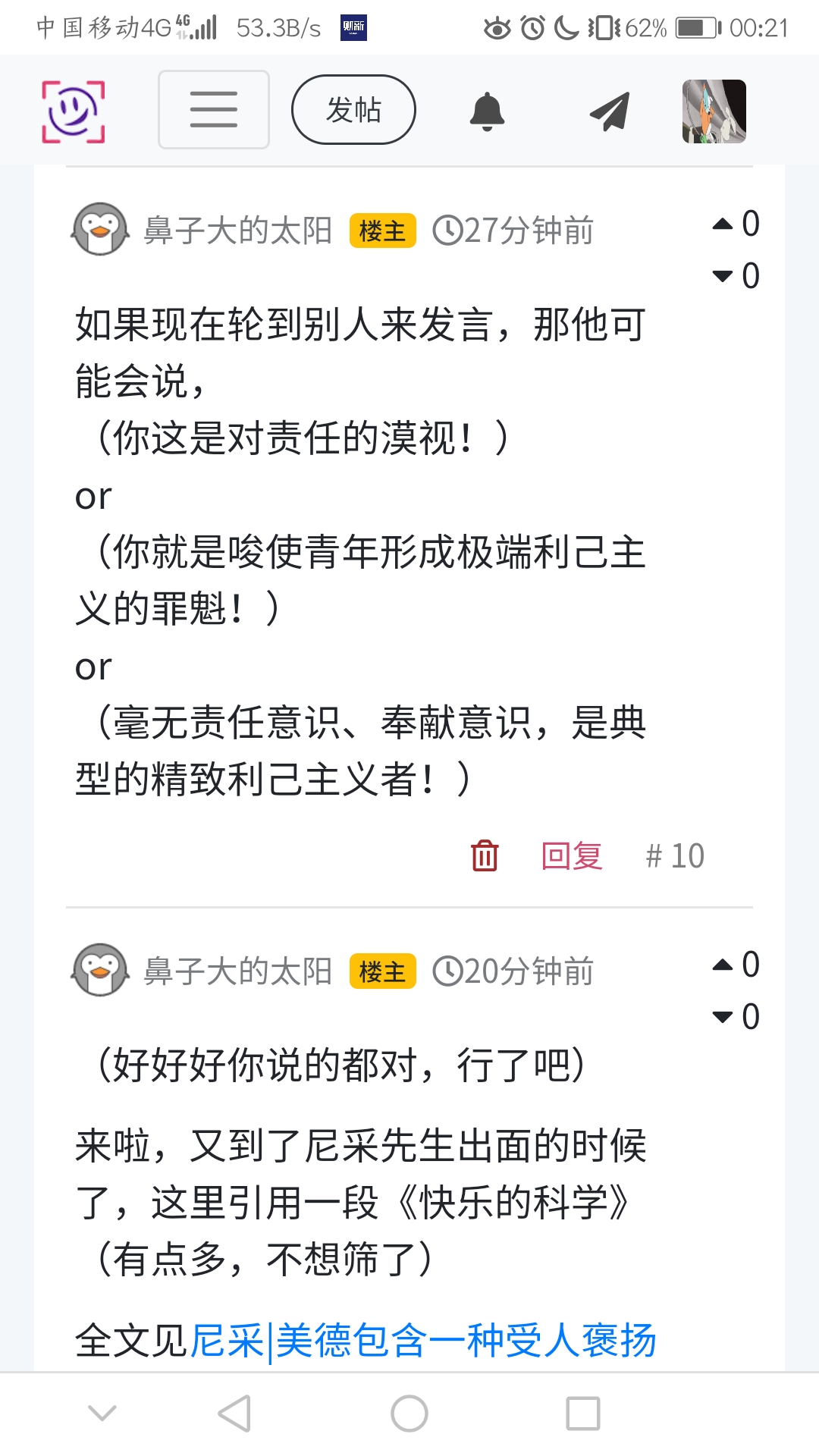Delete post #10 with the trash icon

pyautogui.click(x=485, y=856)
